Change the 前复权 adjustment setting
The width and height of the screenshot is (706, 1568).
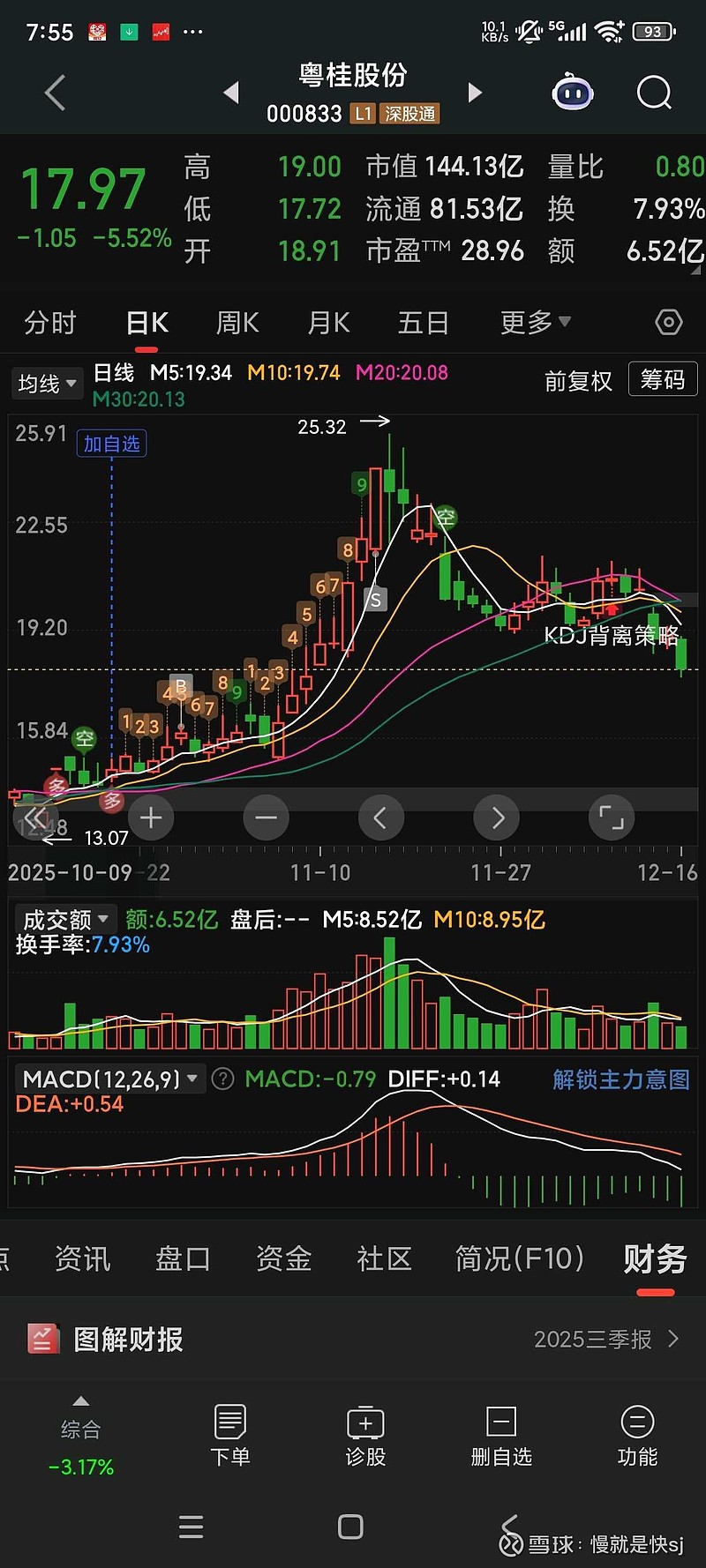(x=578, y=381)
